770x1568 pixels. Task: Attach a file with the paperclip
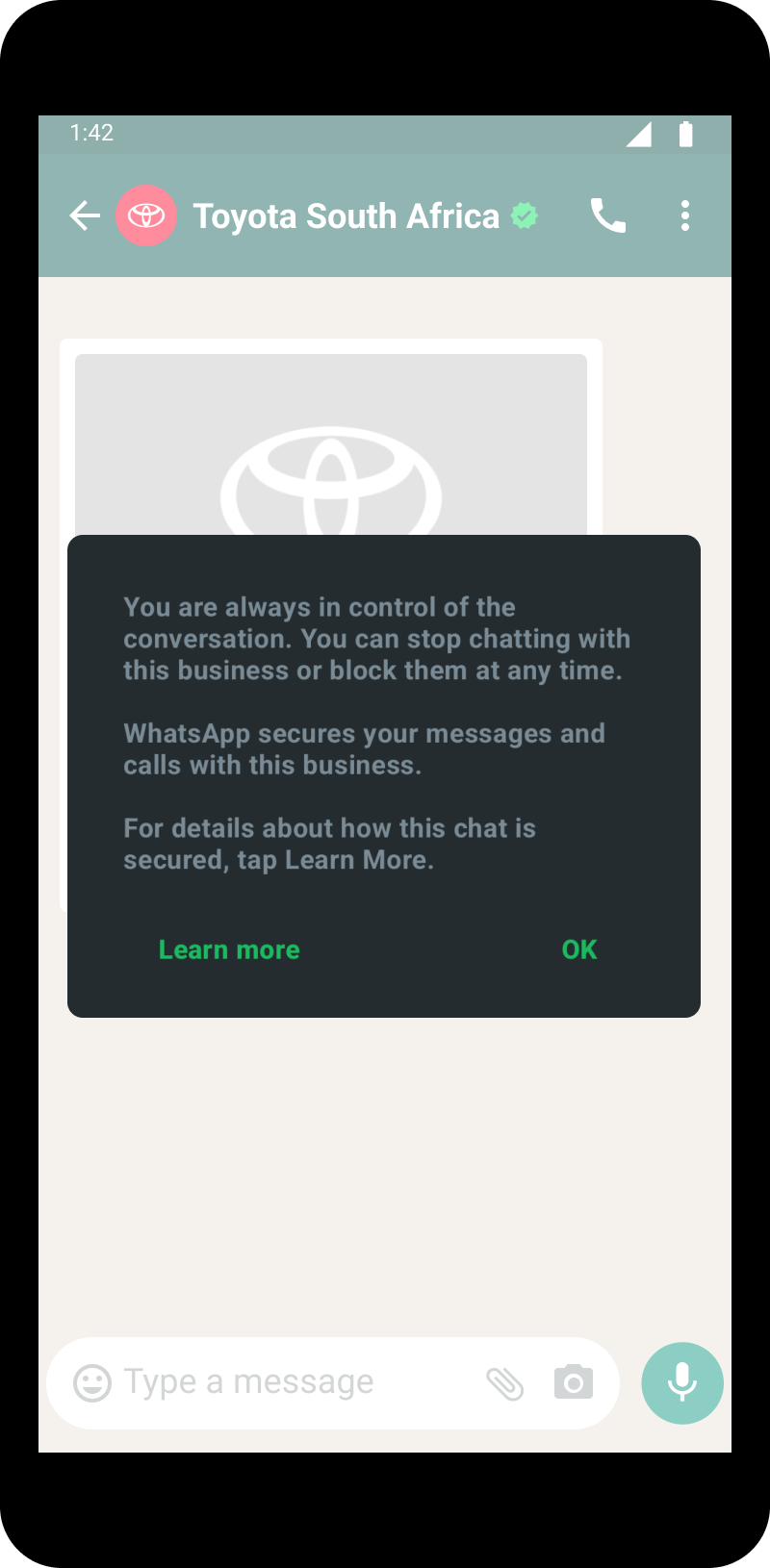coord(504,1383)
